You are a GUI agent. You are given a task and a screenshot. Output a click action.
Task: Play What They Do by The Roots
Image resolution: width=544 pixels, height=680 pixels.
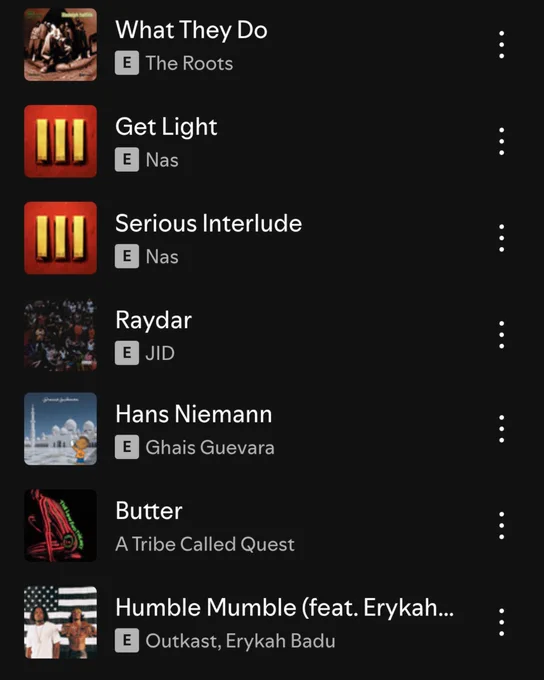pos(260,45)
